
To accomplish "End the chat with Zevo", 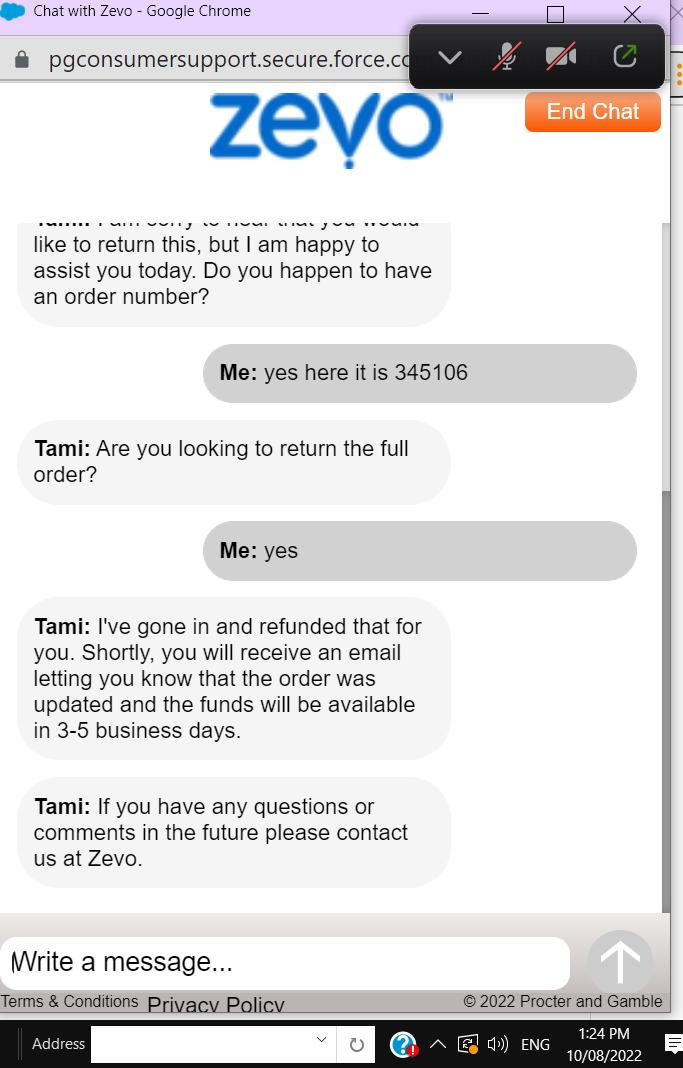I will click(x=592, y=112).
